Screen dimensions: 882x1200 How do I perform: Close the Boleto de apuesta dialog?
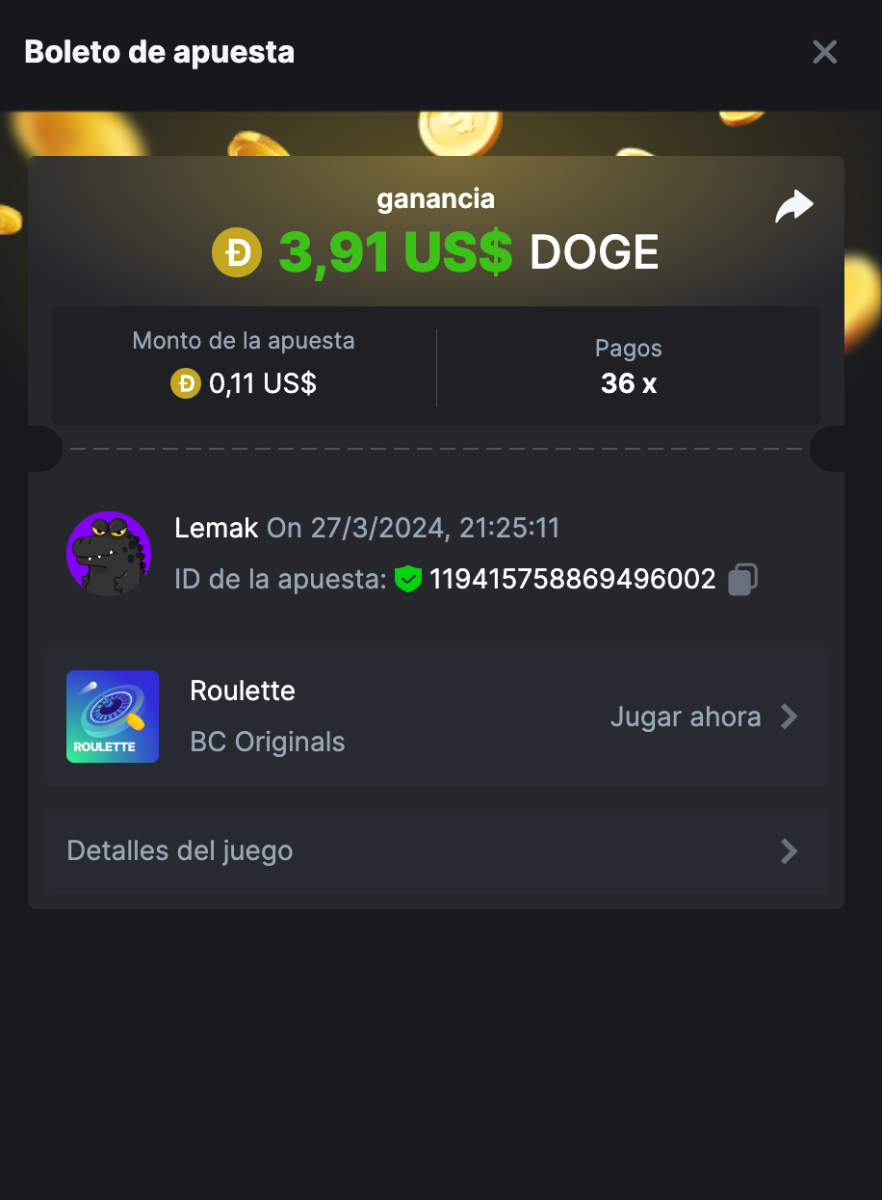[824, 52]
